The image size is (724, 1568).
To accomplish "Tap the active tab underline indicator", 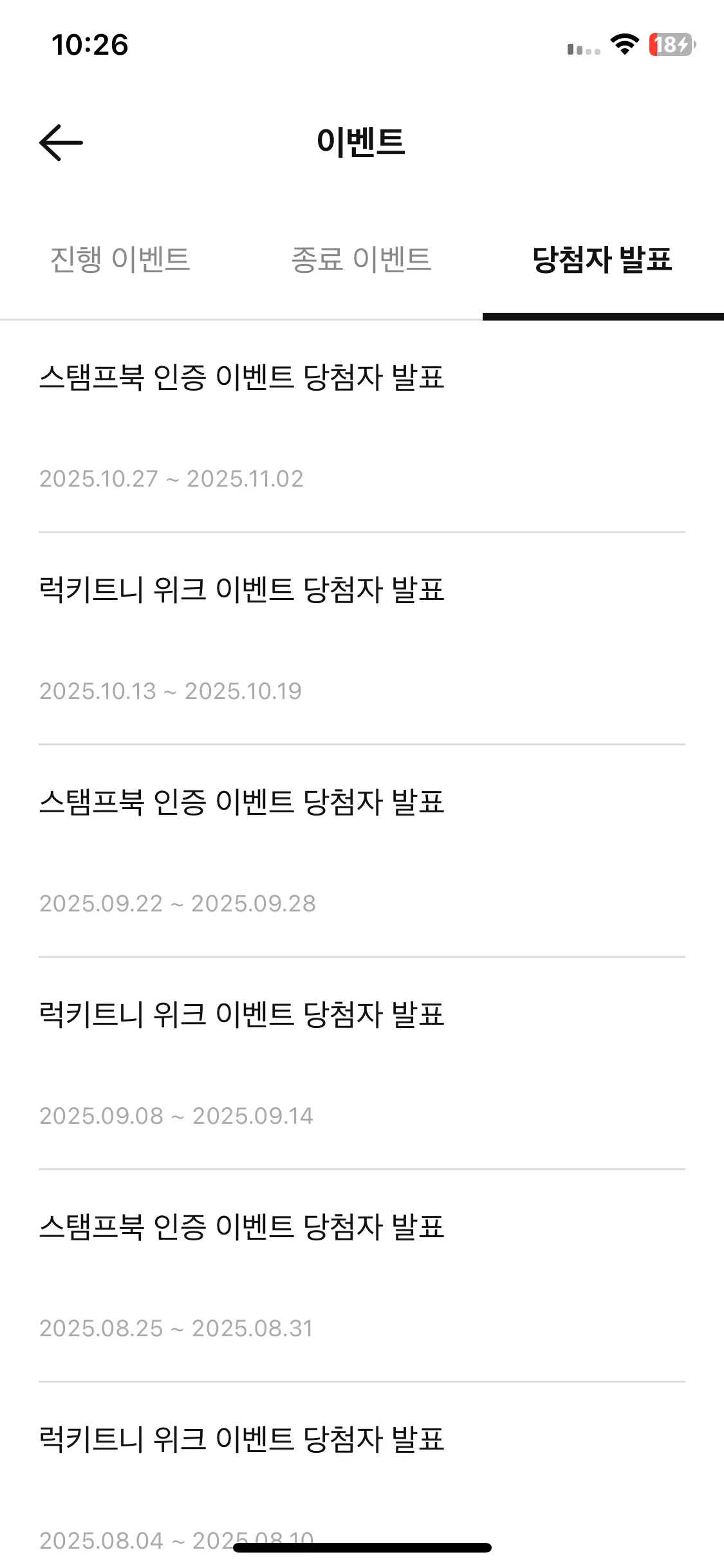I will 603,315.
